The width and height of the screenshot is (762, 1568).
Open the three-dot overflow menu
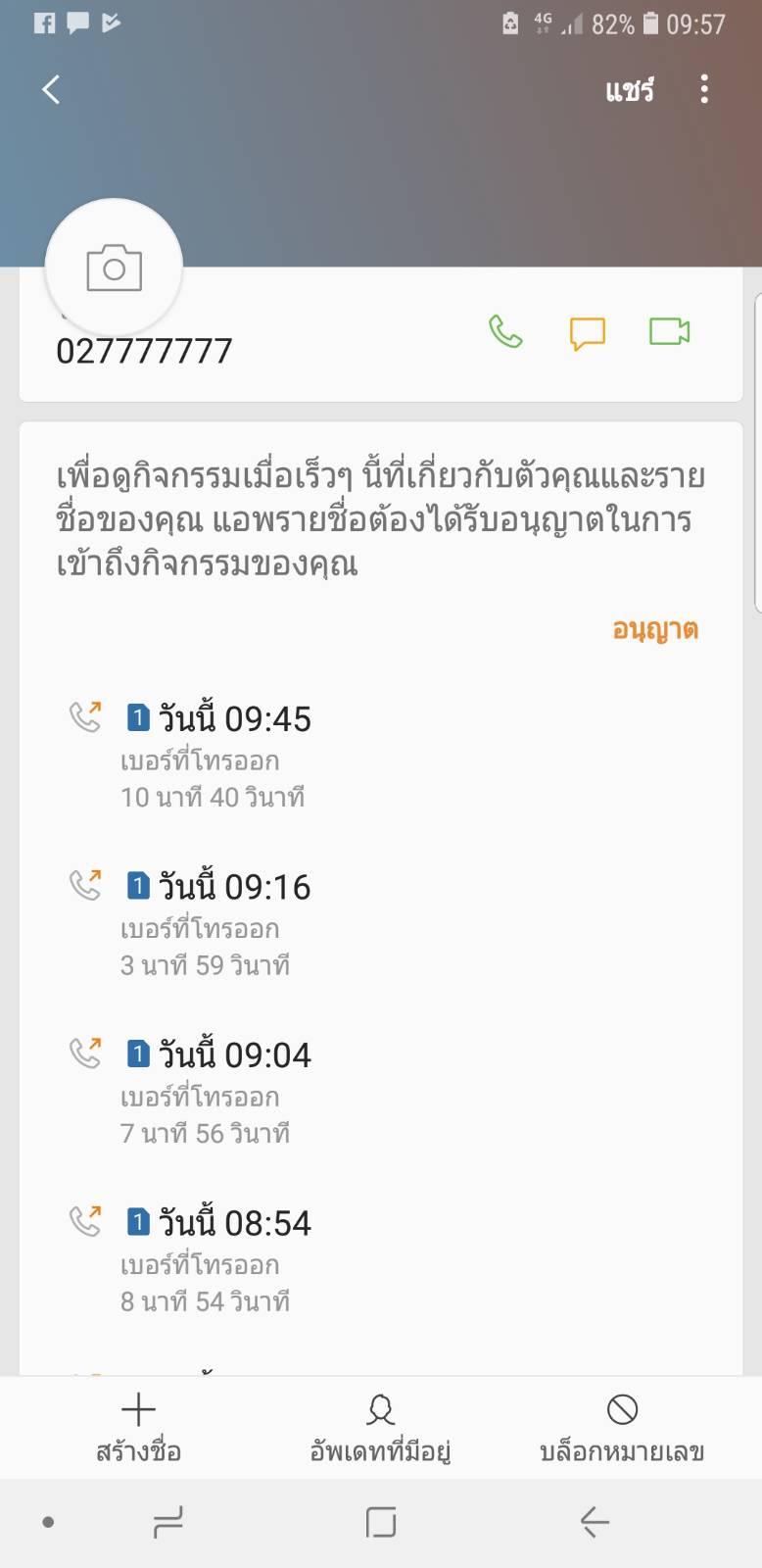[x=704, y=89]
